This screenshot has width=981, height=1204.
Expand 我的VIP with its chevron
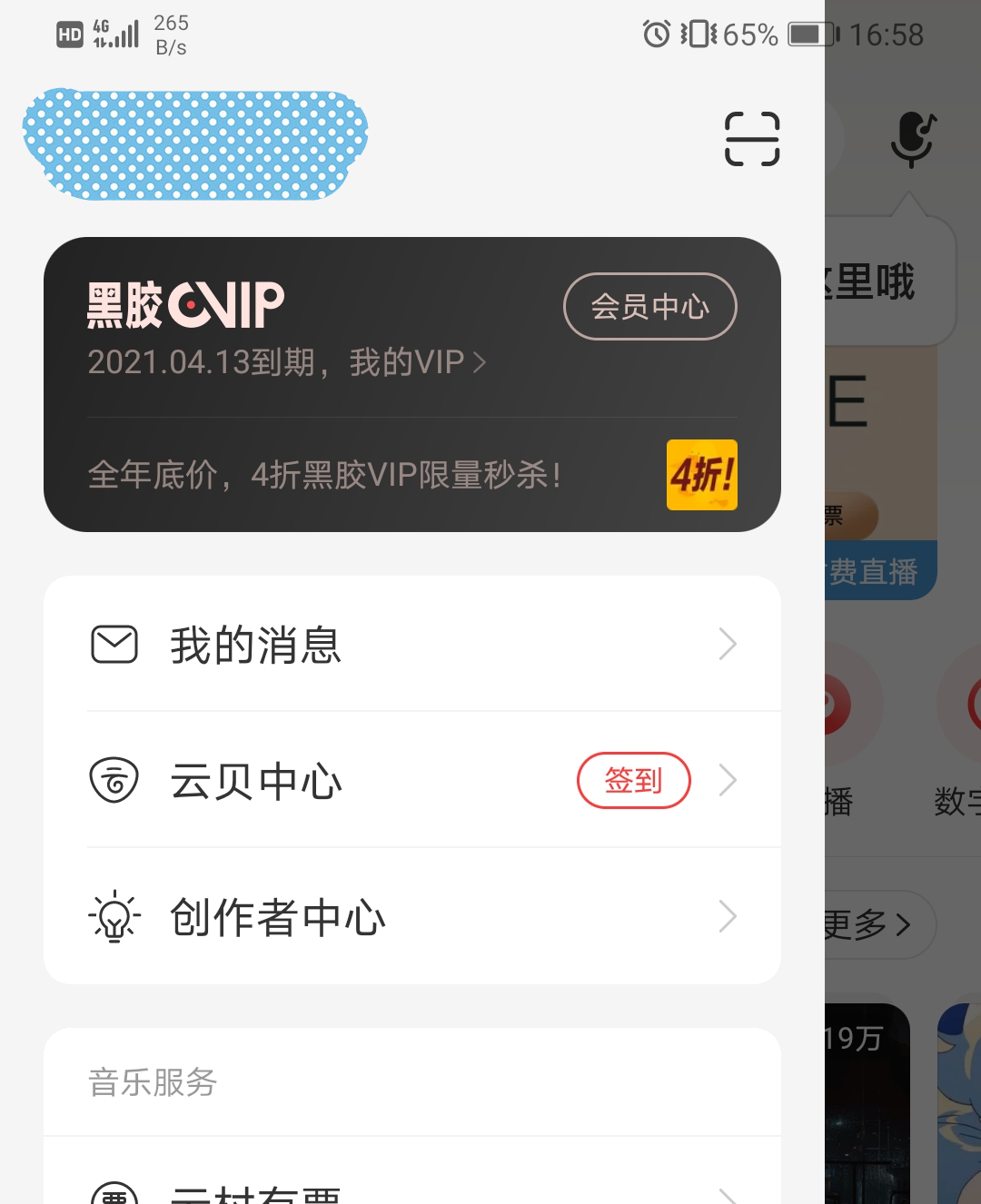(x=479, y=362)
